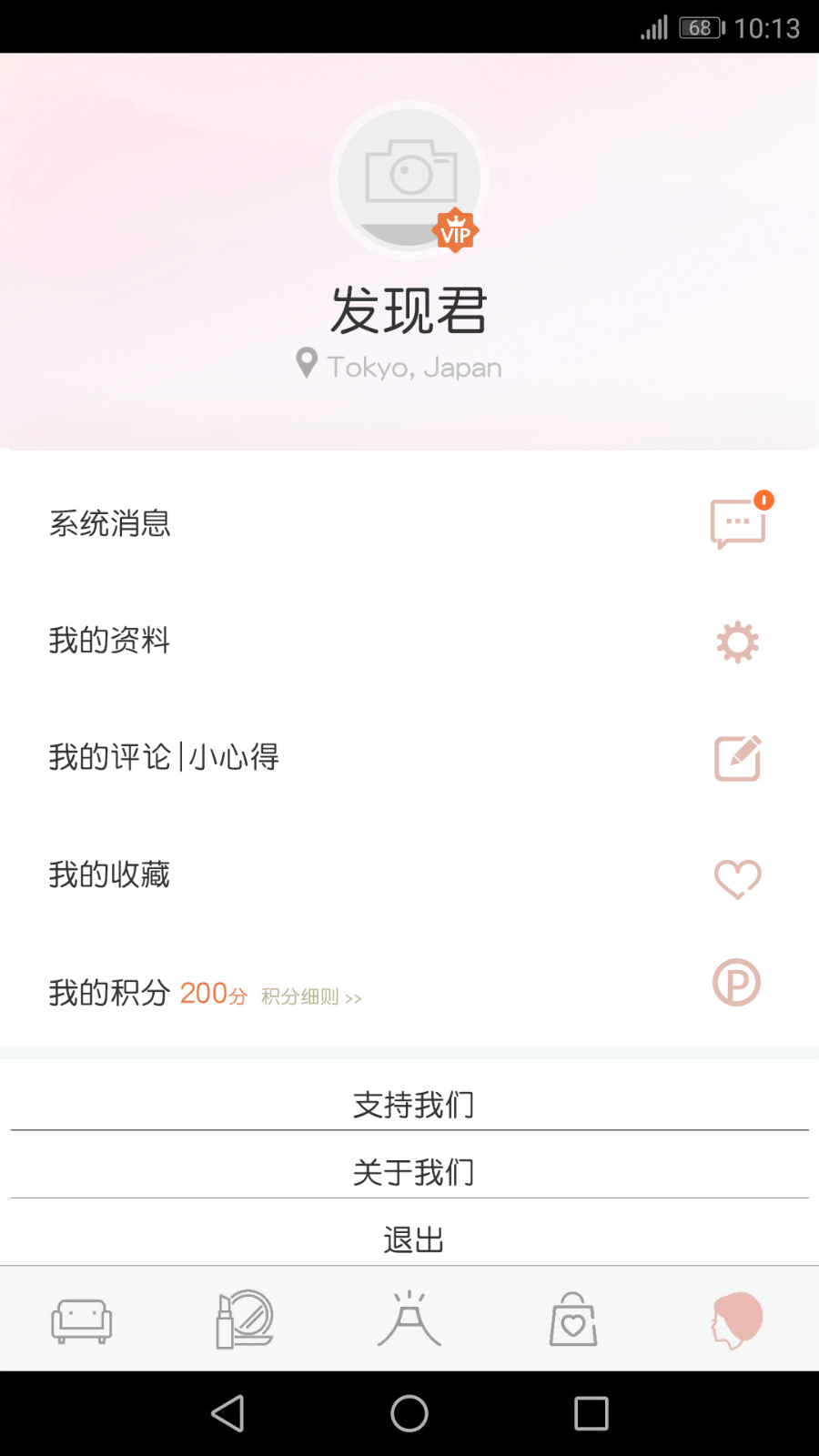Image resolution: width=819 pixels, height=1456 pixels.
Task: Switch to the Mount Fuji discover tab
Action: coord(409,1319)
